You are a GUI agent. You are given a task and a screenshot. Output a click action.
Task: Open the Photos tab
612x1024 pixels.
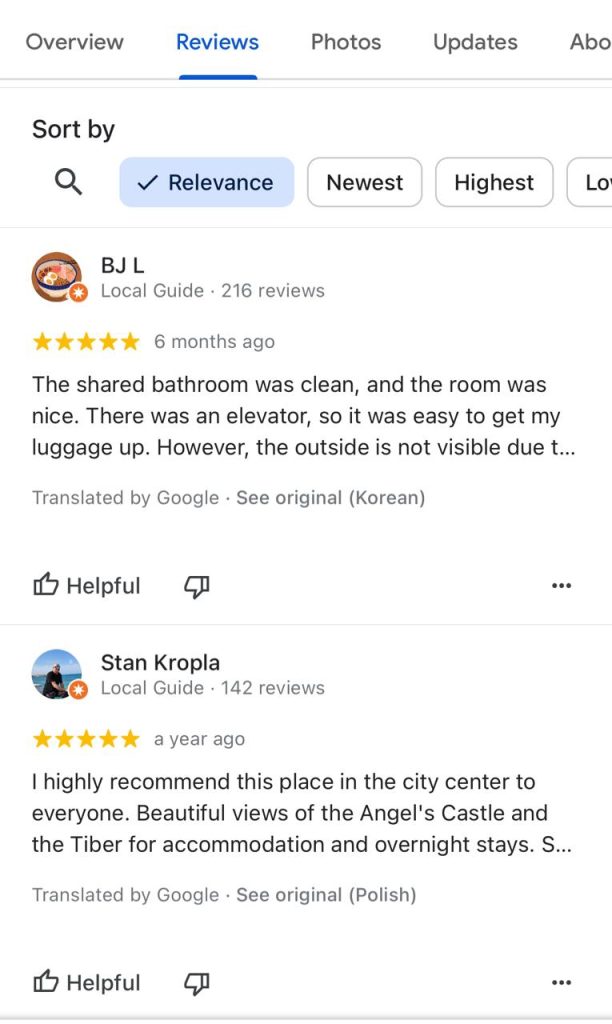(346, 42)
